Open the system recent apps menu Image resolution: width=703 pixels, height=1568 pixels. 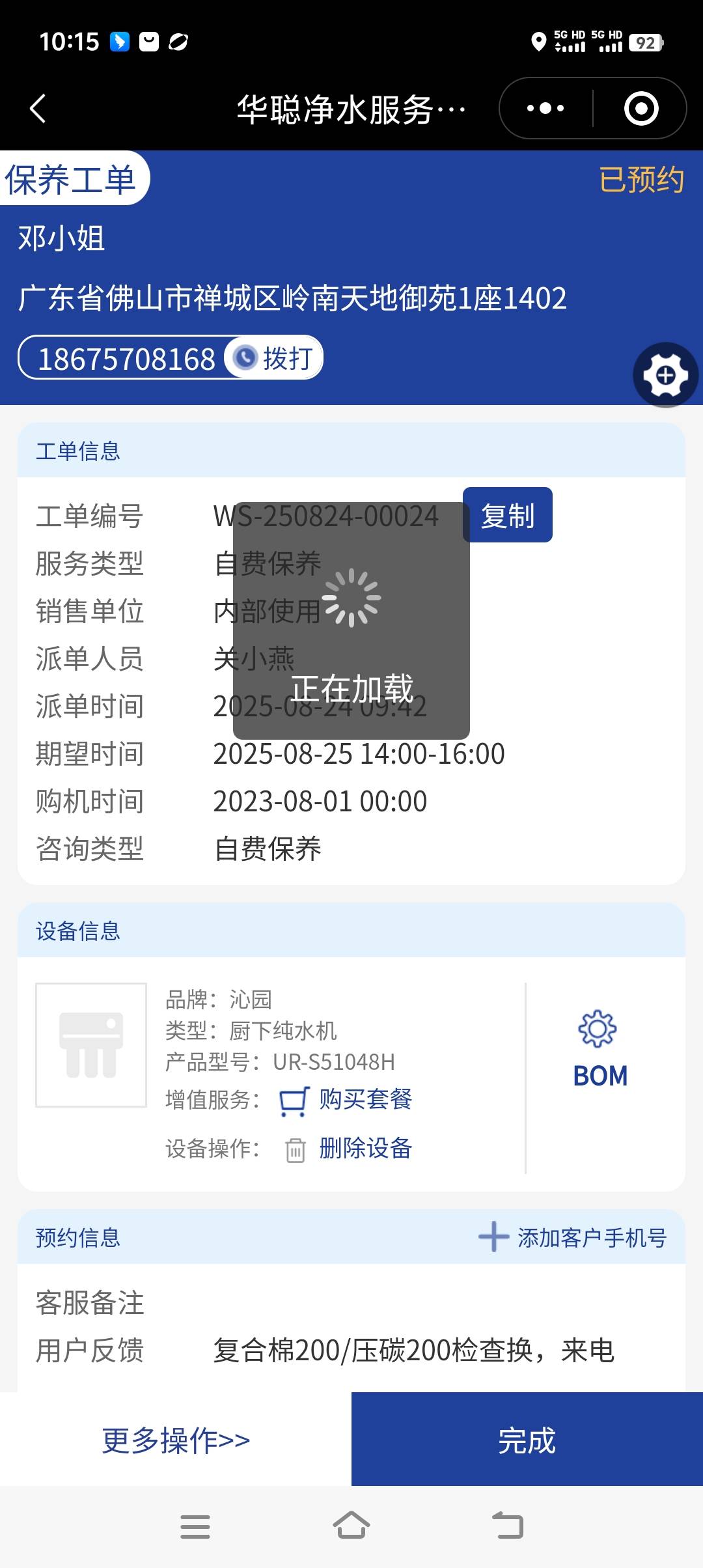(195, 1526)
